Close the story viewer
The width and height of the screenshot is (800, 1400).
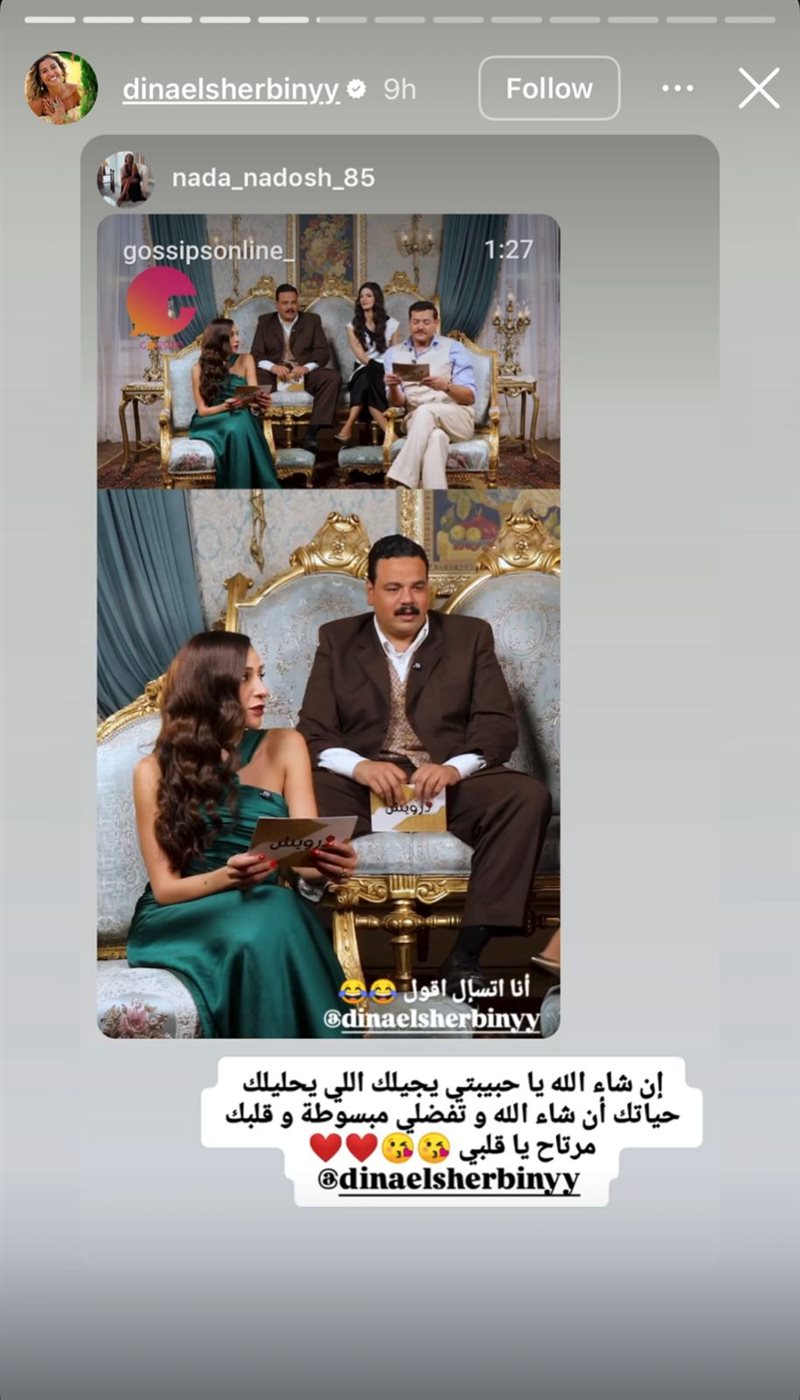point(759,89)
